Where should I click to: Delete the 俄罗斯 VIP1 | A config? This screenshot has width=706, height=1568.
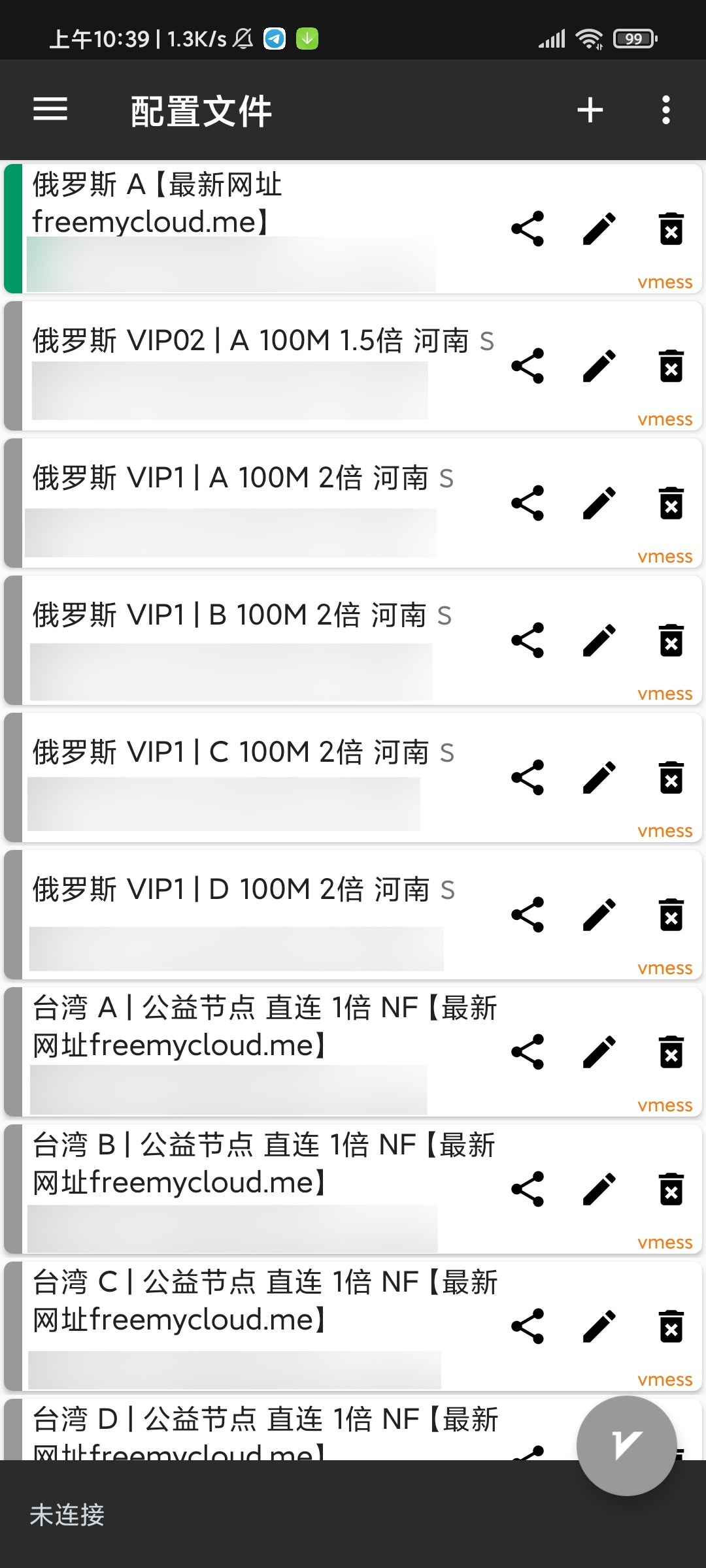click(671, 503)
